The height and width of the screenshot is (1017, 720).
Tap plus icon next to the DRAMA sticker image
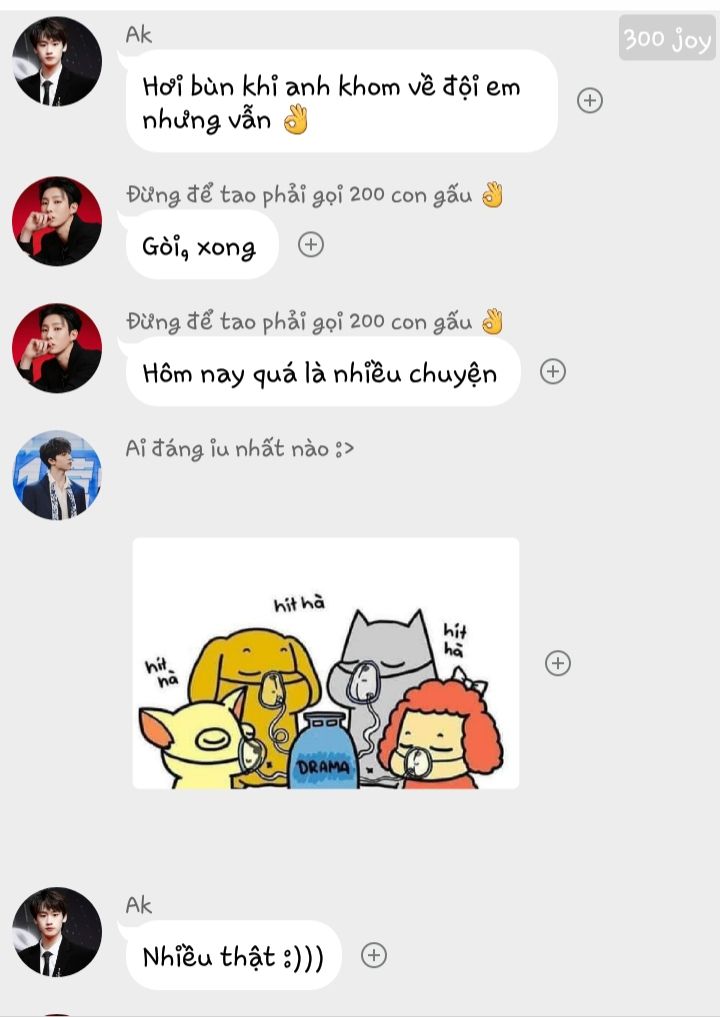pos(557,663)
